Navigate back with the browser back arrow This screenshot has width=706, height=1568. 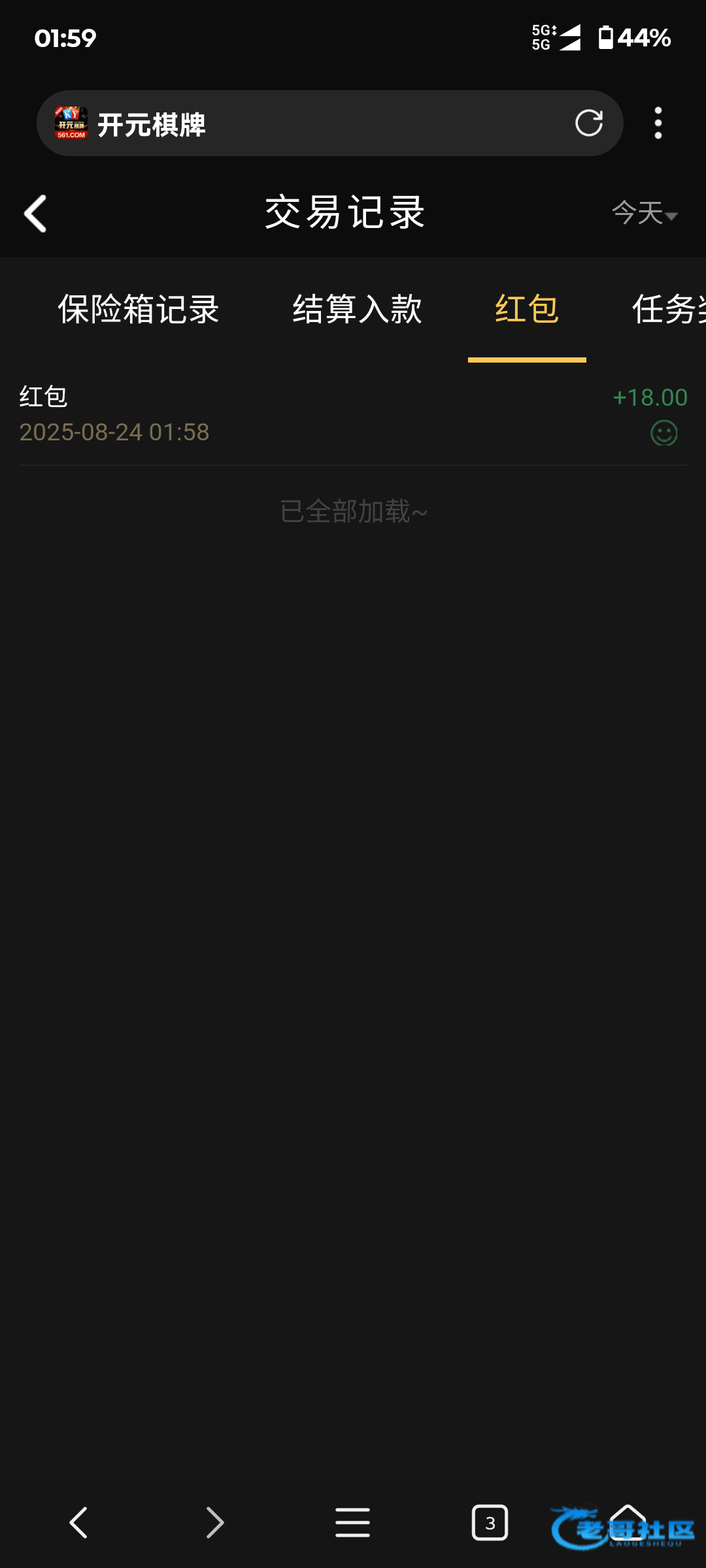pyautogui.click(x=78, y=1522)
